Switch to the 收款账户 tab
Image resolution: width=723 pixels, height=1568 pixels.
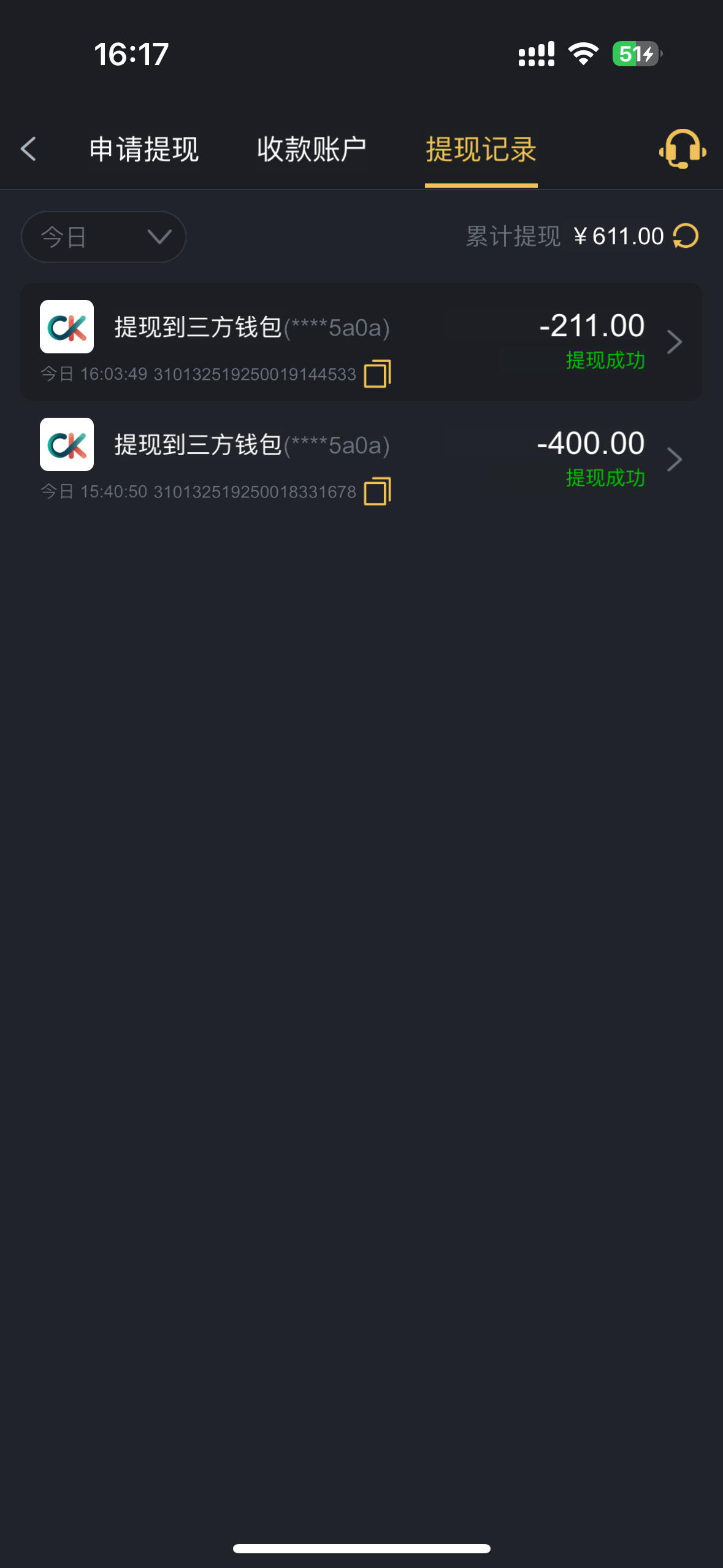pyautogui.click(x=312, y=149)
